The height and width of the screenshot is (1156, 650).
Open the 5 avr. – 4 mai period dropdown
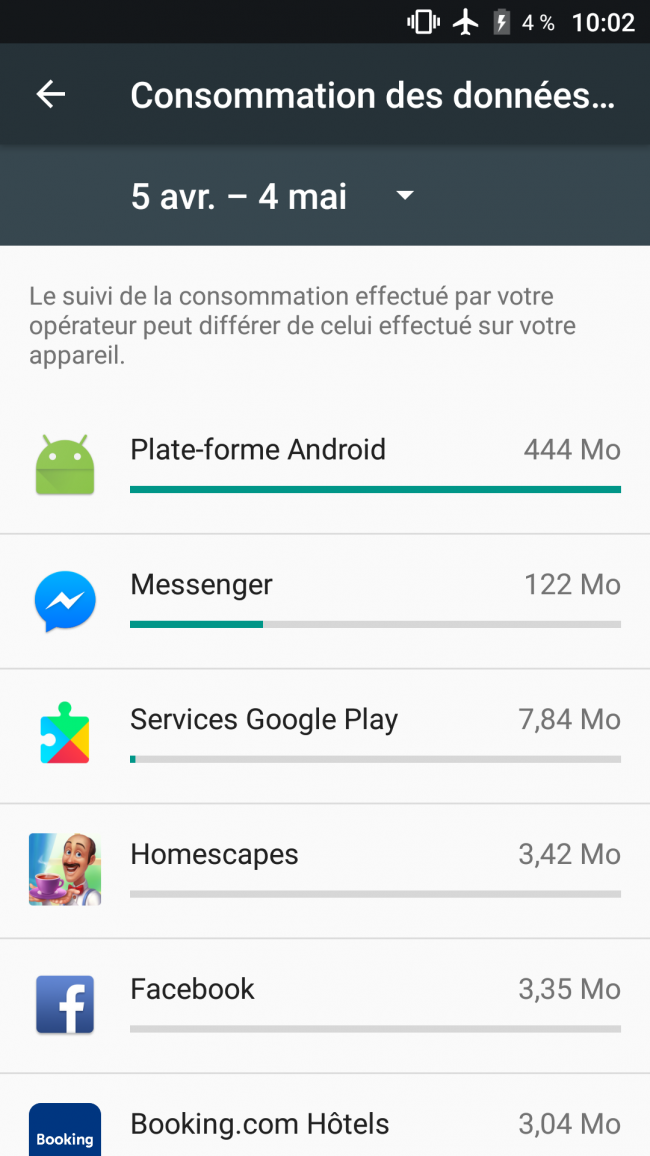coord(272,196)
